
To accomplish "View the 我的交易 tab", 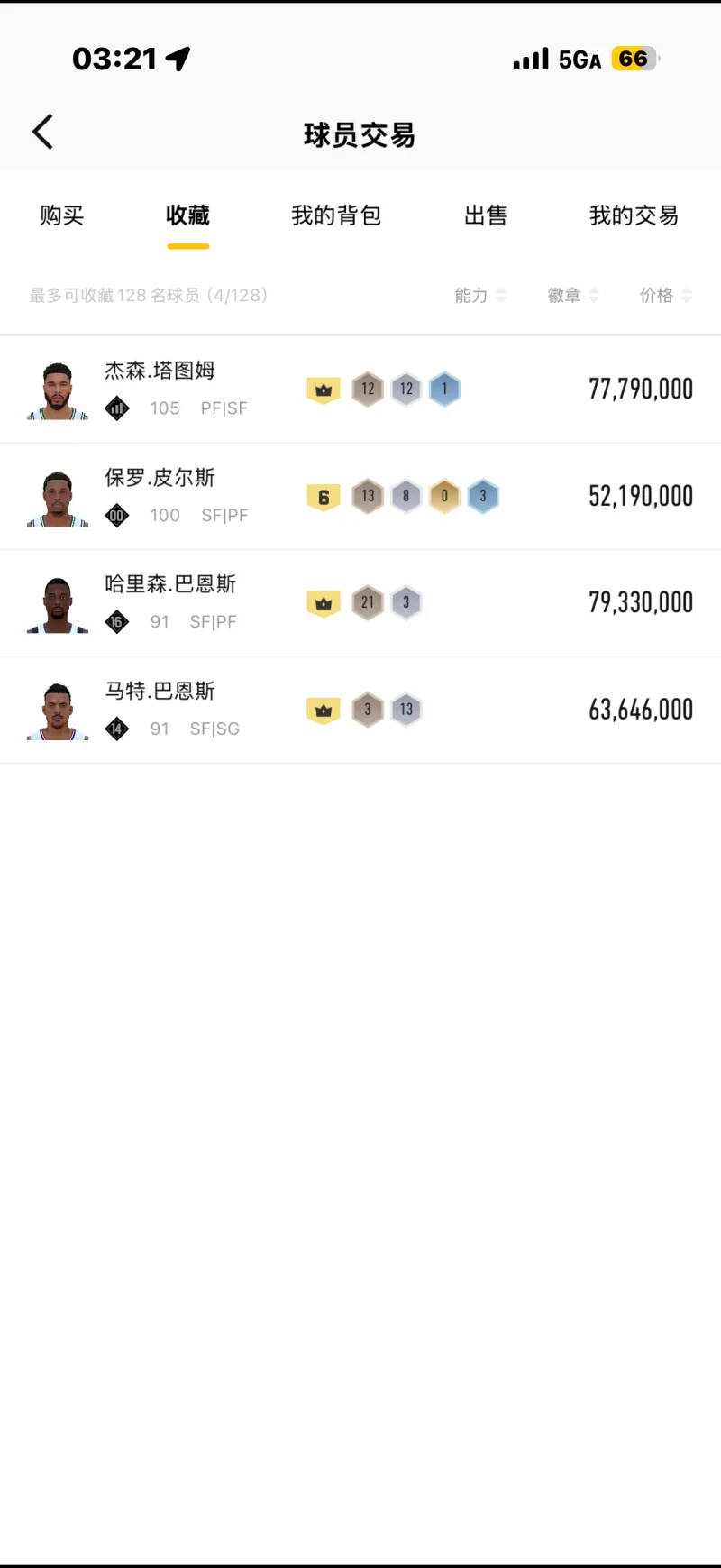I will [x=634, y=215].
